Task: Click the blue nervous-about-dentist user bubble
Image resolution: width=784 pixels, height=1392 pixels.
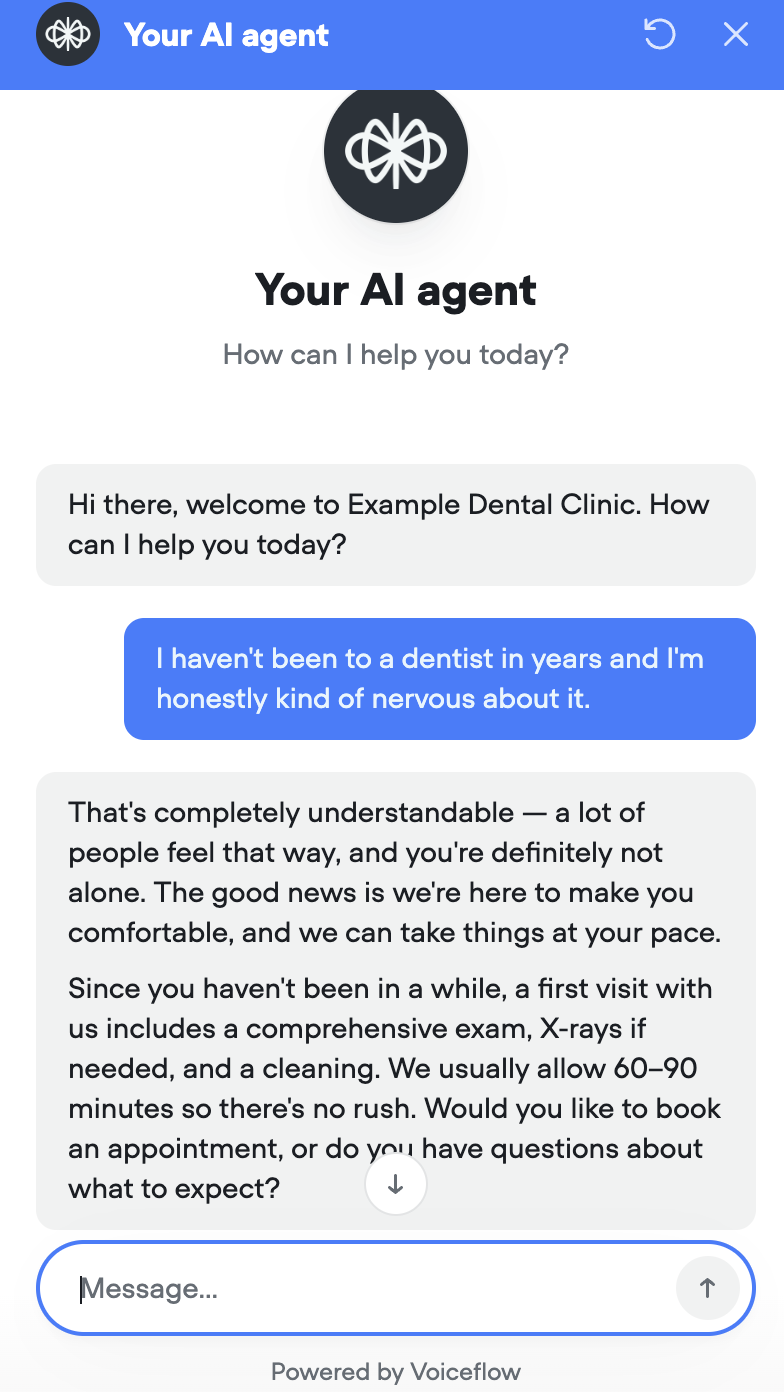Action: (440, 679)
